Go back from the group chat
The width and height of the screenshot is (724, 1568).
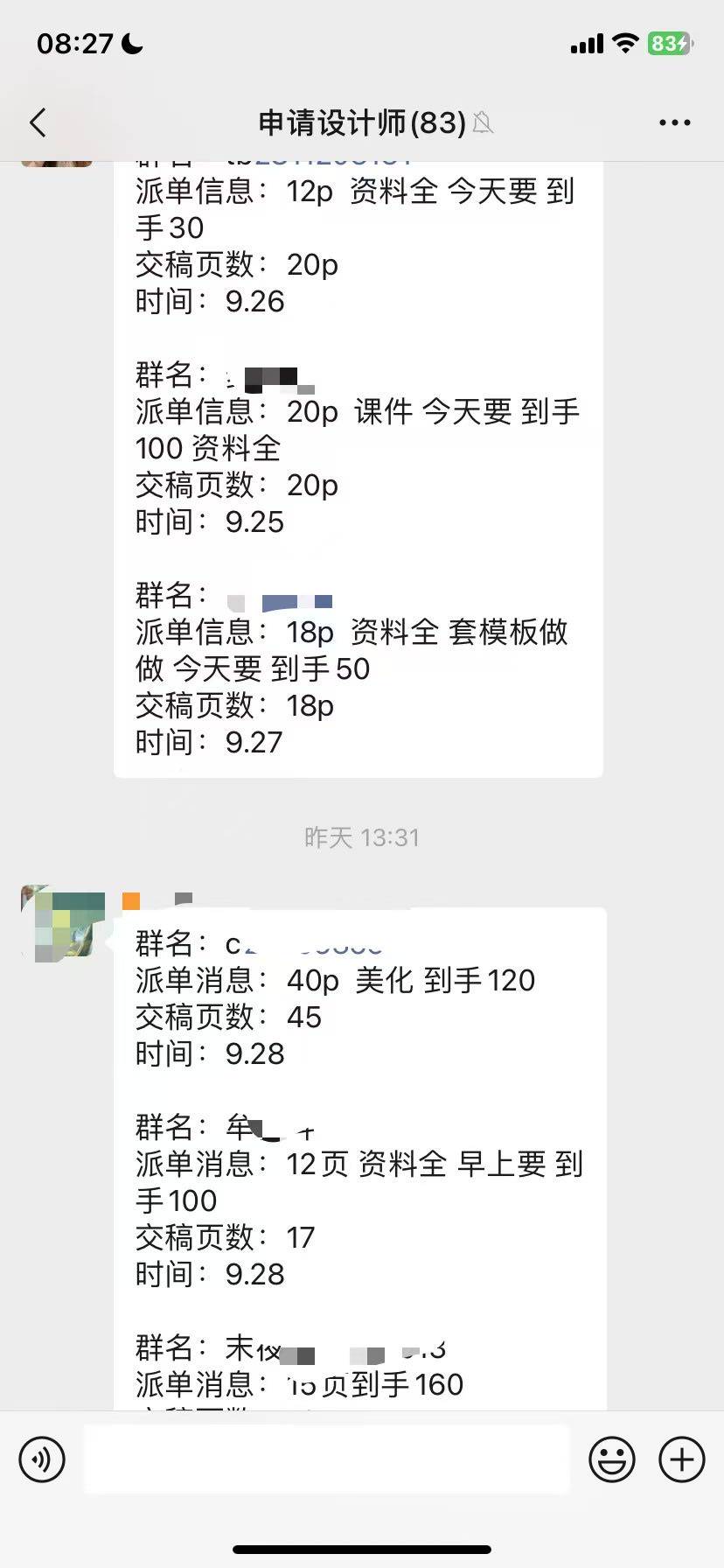38,123
